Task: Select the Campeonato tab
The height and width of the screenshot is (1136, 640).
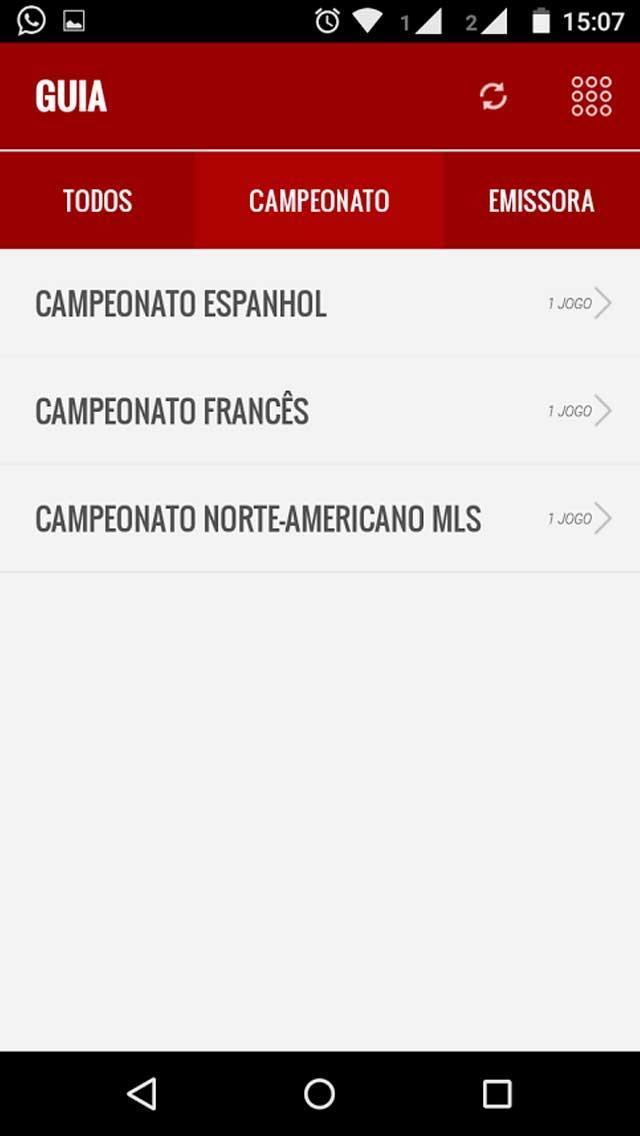Action: click(x=319, y=201)
